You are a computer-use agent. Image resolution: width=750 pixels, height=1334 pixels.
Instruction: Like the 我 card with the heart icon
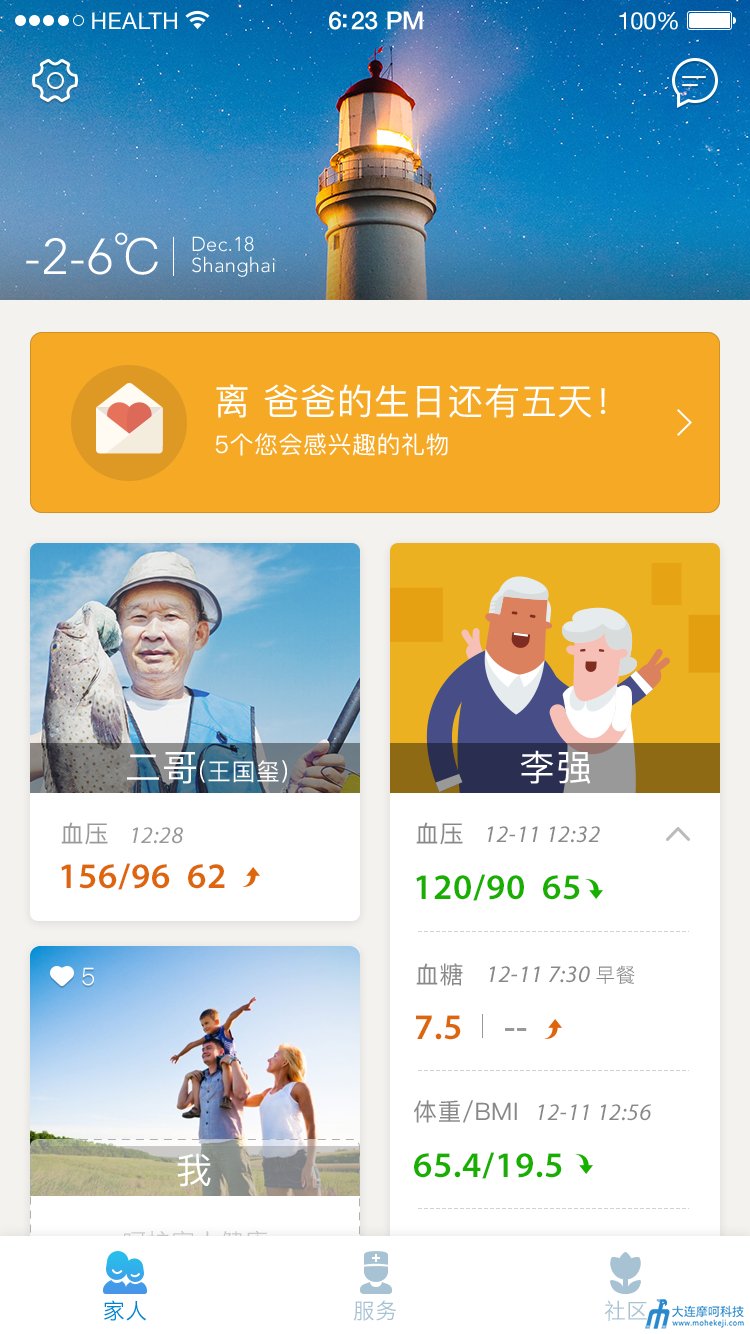click(63, 976)
